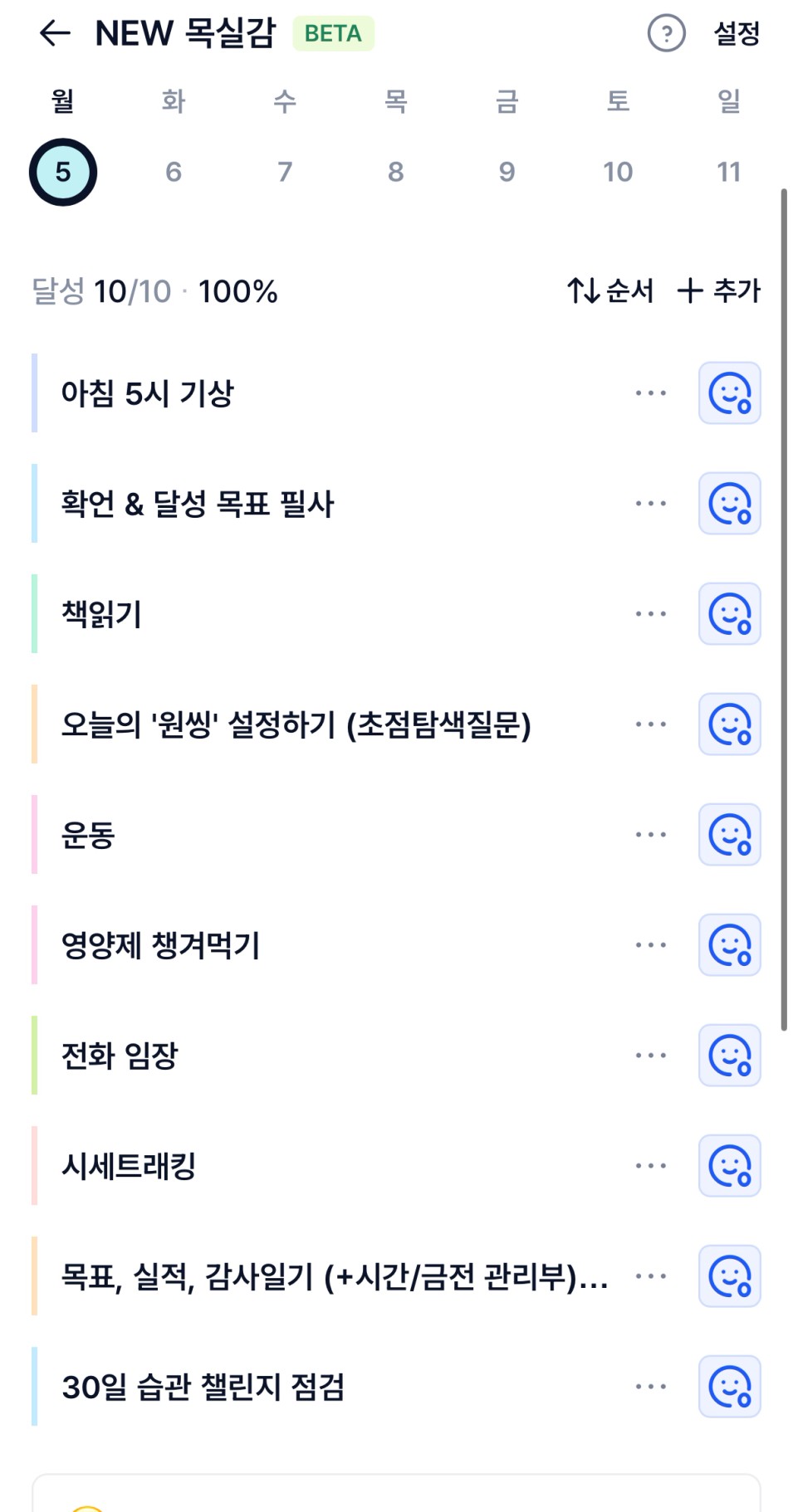
Task: Open more options for 전화 임장
Action: click(x=650, y=1056)
